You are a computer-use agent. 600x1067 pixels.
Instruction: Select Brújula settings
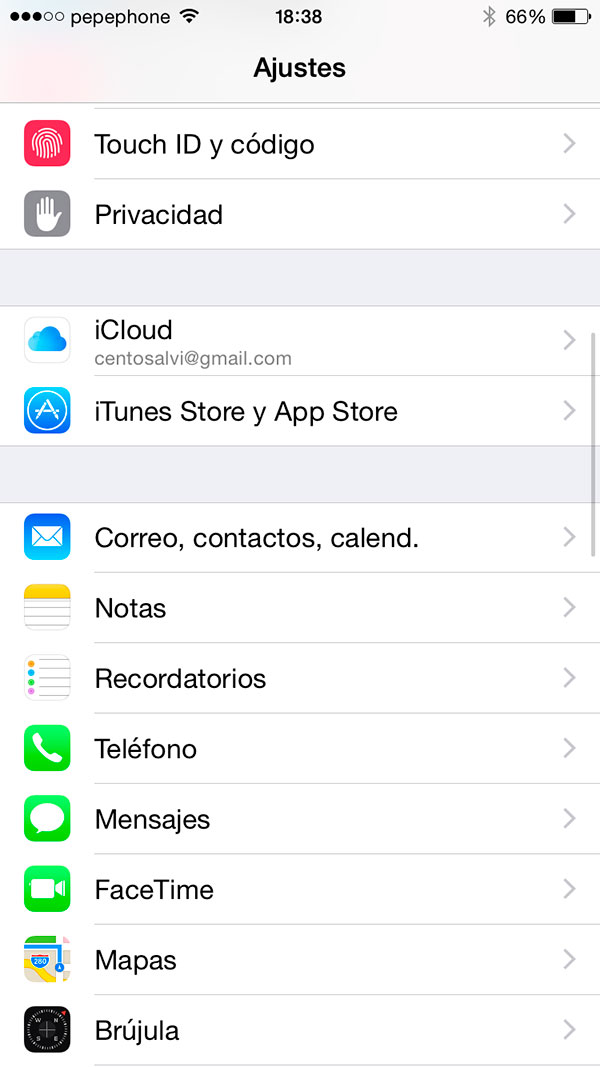click(x=300, y=1030)
